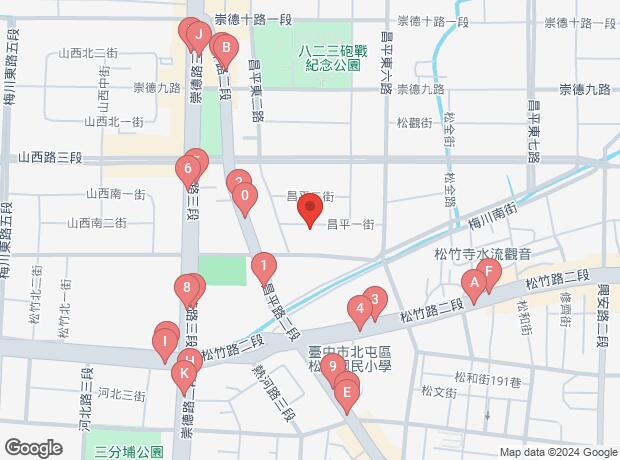This screenshot has width=620, height=460.
Task: Tap the pin labeled F
Action: [489, 272]
